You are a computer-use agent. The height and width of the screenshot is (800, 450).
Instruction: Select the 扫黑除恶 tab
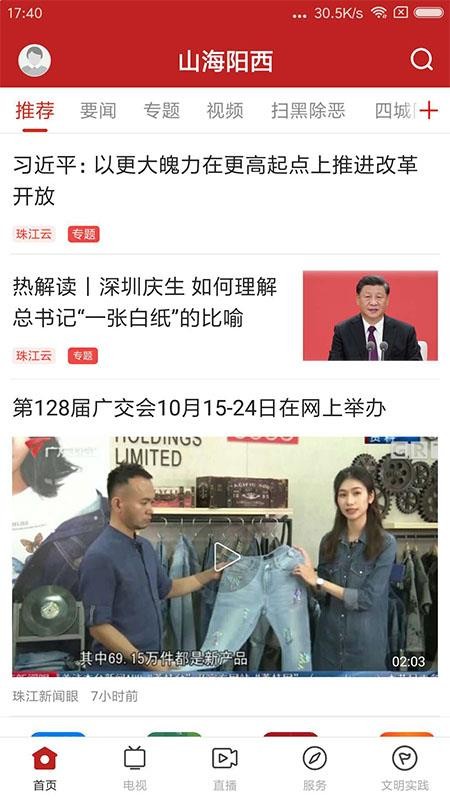coord(308,111)
